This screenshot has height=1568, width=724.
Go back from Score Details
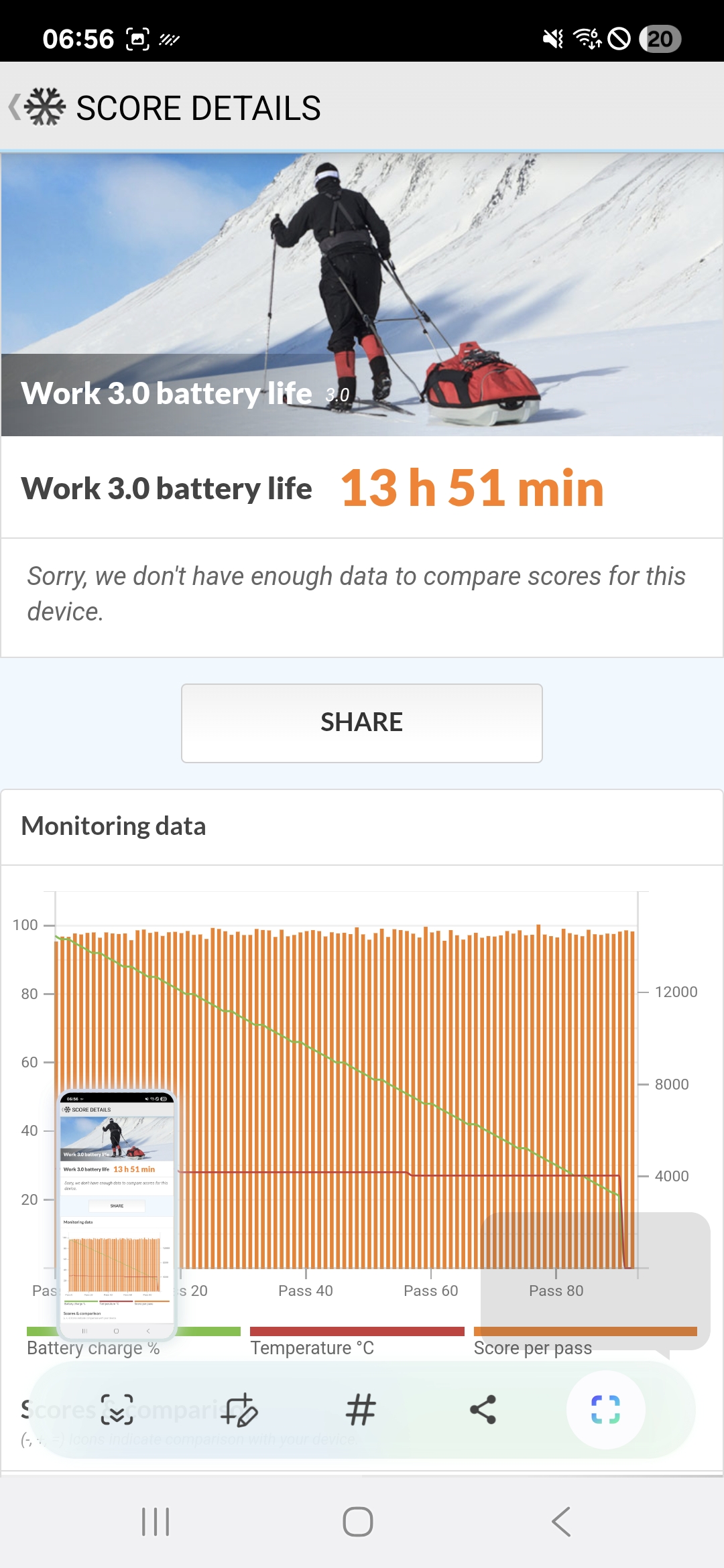click(x=15, y=107)
